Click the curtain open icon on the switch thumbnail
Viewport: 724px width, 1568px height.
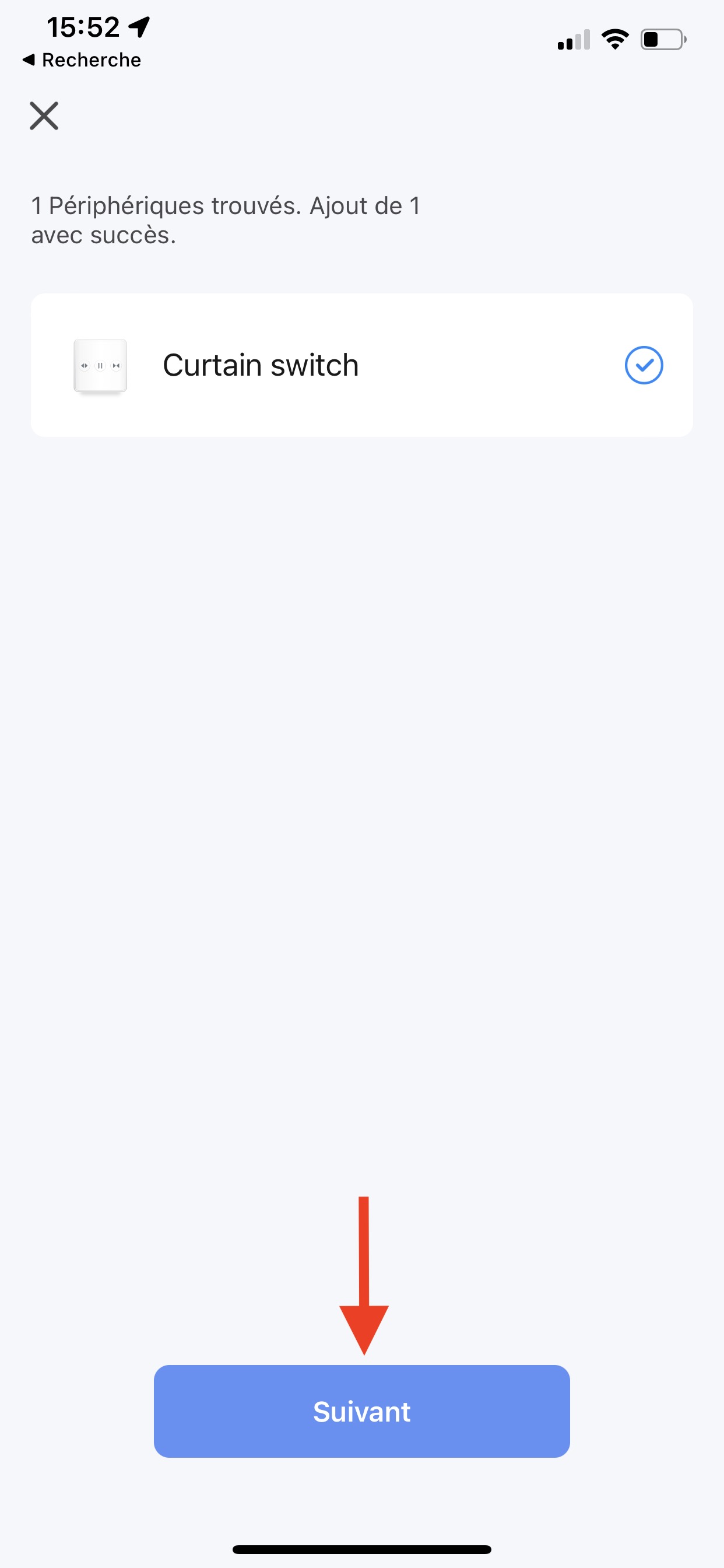click(x=85, y=365)
